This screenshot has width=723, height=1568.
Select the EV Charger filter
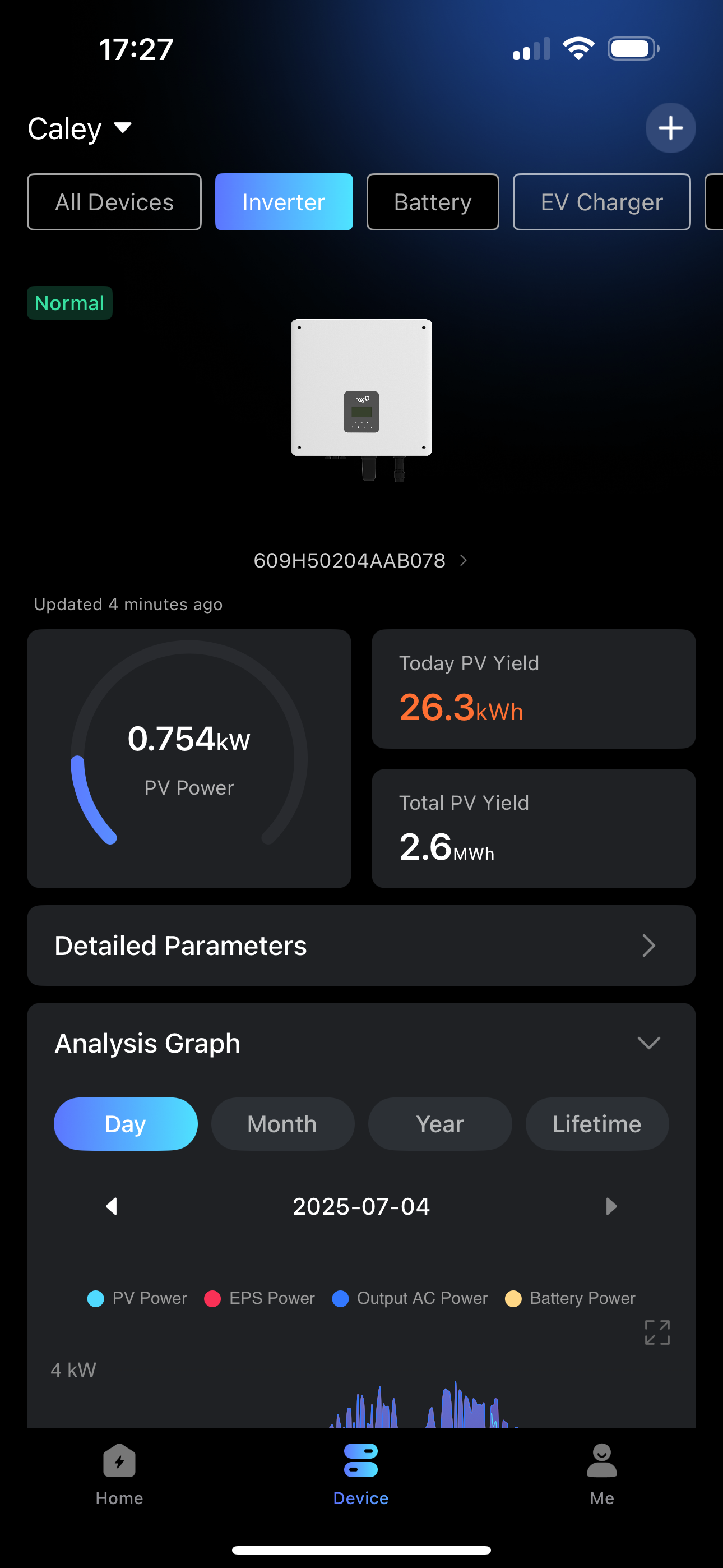[x=601, y=202]
